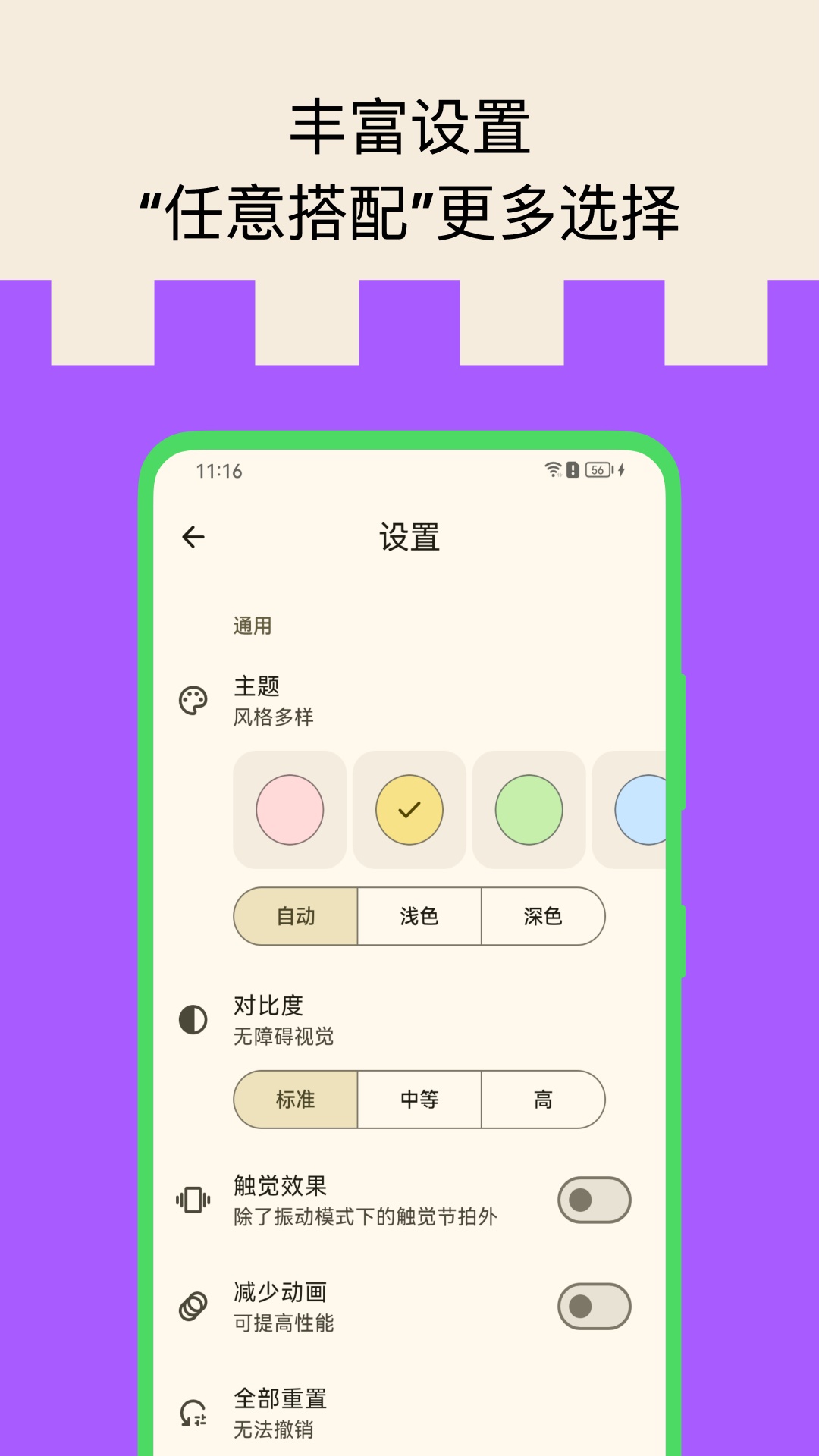
Task: Open the 主题 theme settings item
Action: (x=258, y=687)
